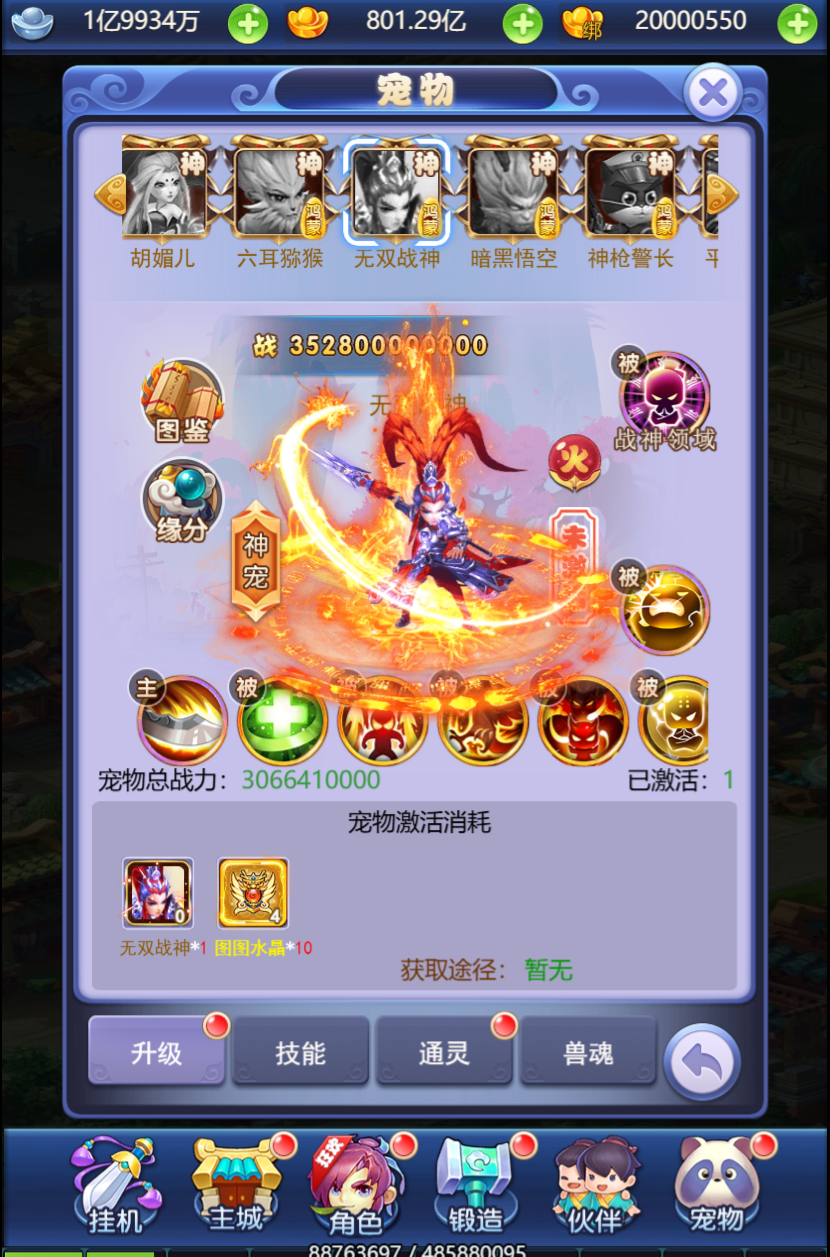Image resolution: width=830 pixels, height=1257 pixels.
Task: Open the 兽魂 tab
Action: tap(588, 1052)
